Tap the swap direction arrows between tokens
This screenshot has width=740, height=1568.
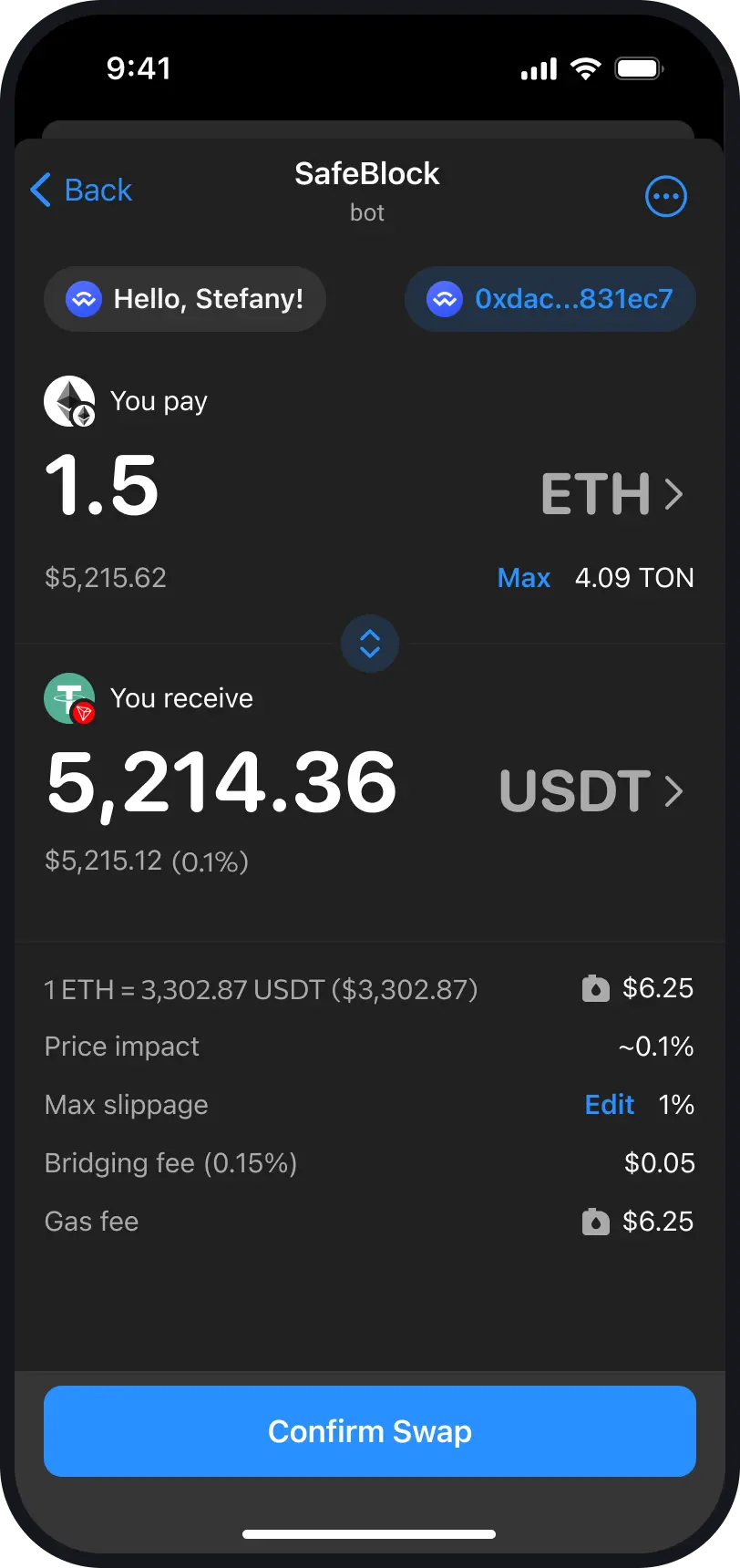(x=369, y=644)
